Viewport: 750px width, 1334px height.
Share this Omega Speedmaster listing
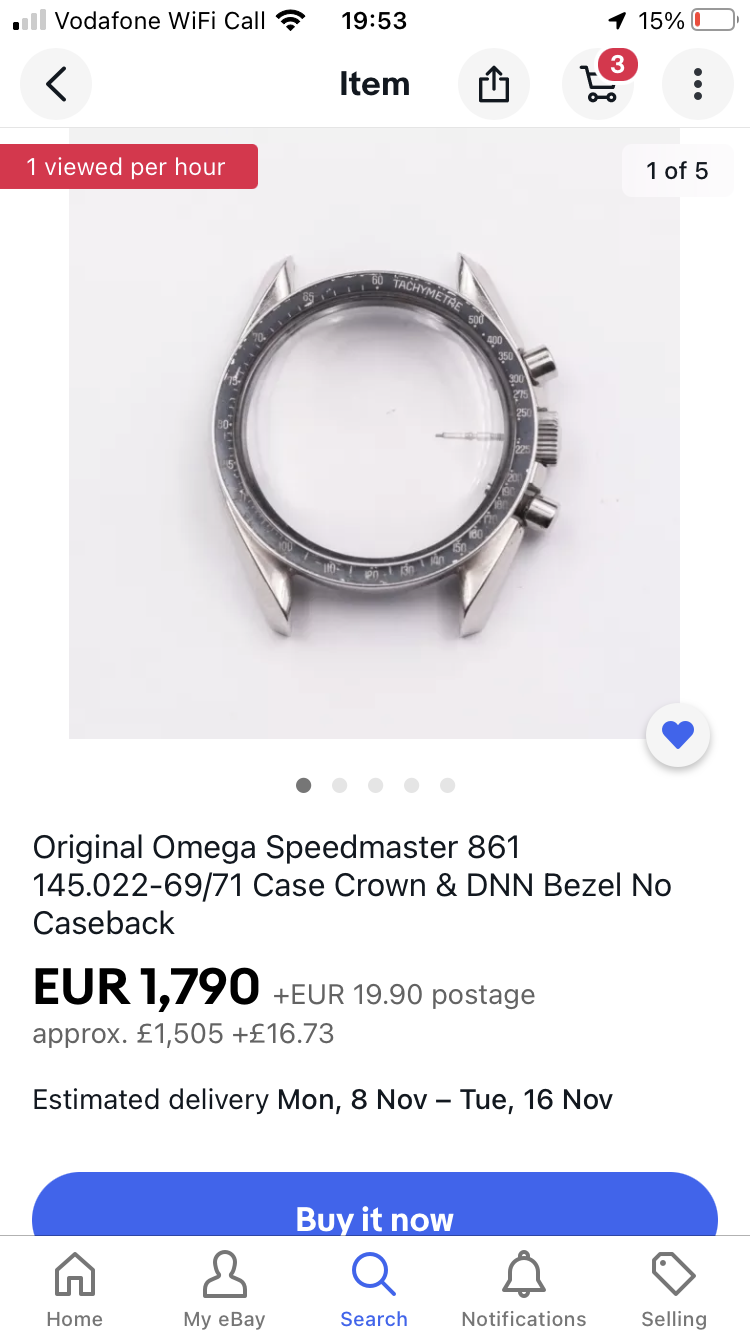tap(493, 84)
